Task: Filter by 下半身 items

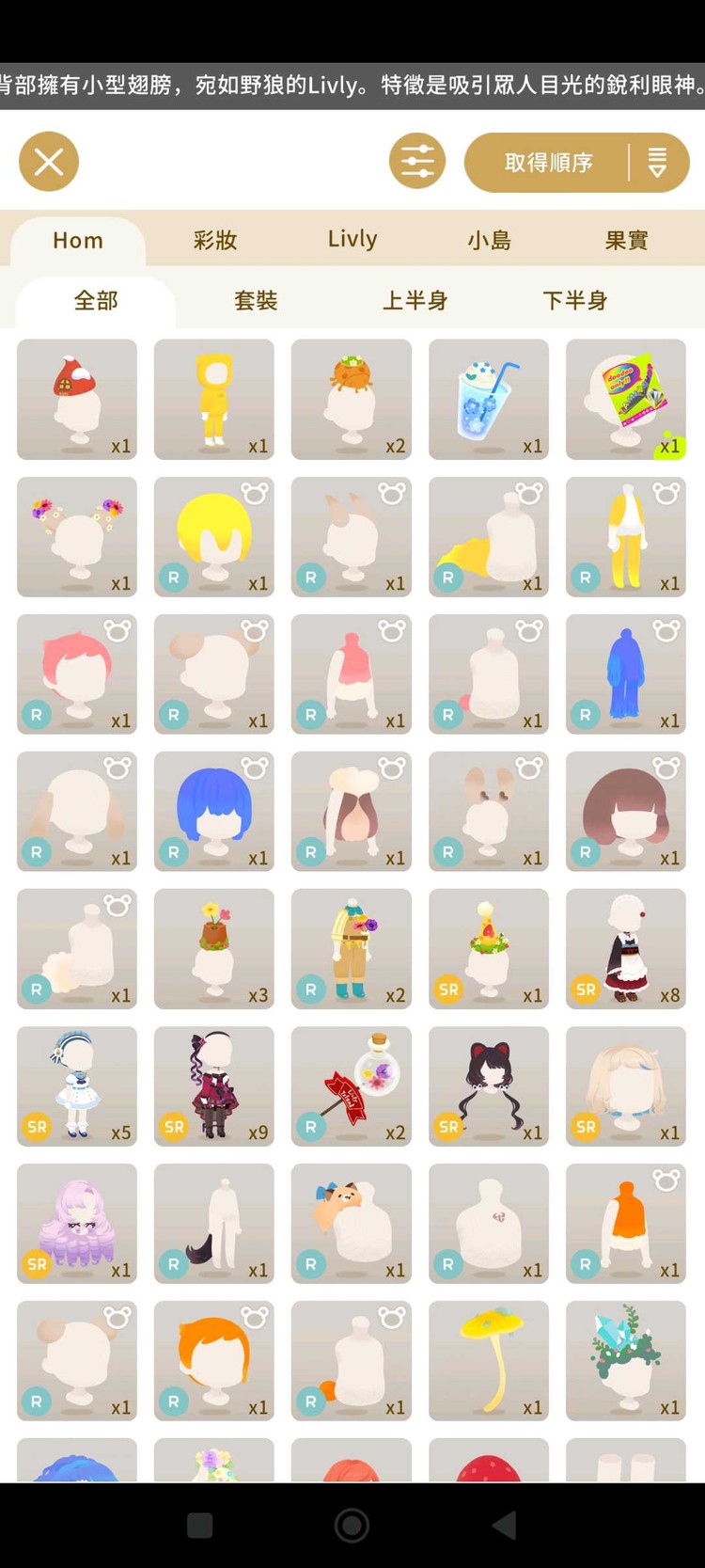Action: (x=575, y=301)
